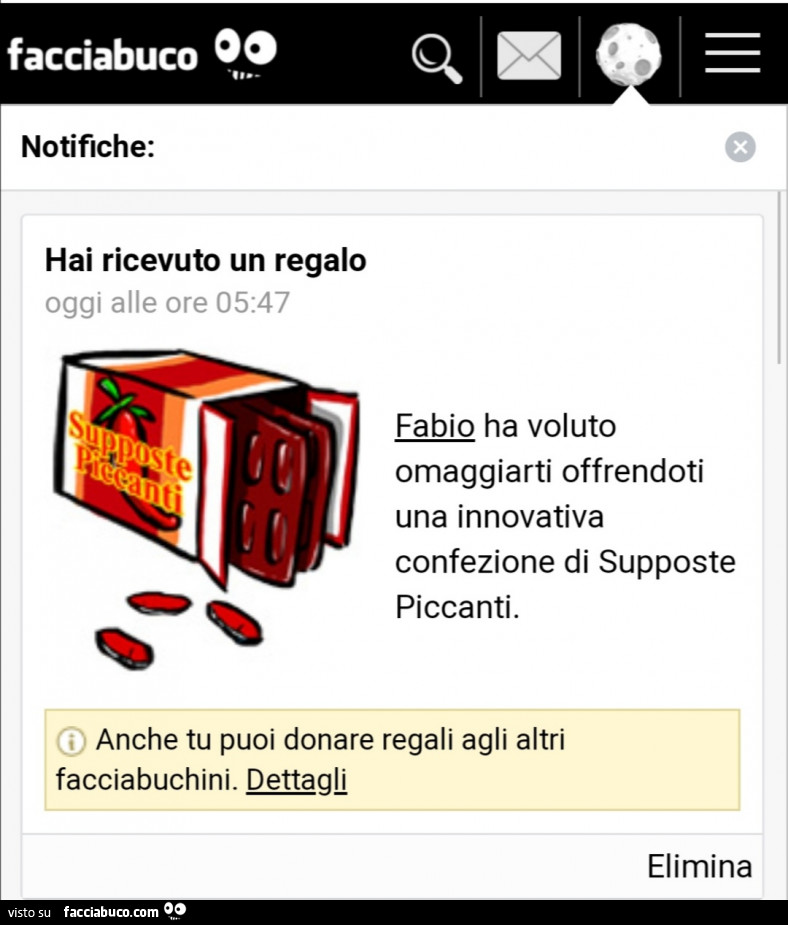
Task: Tap the moon notifications icon
Action: point(628,55)
